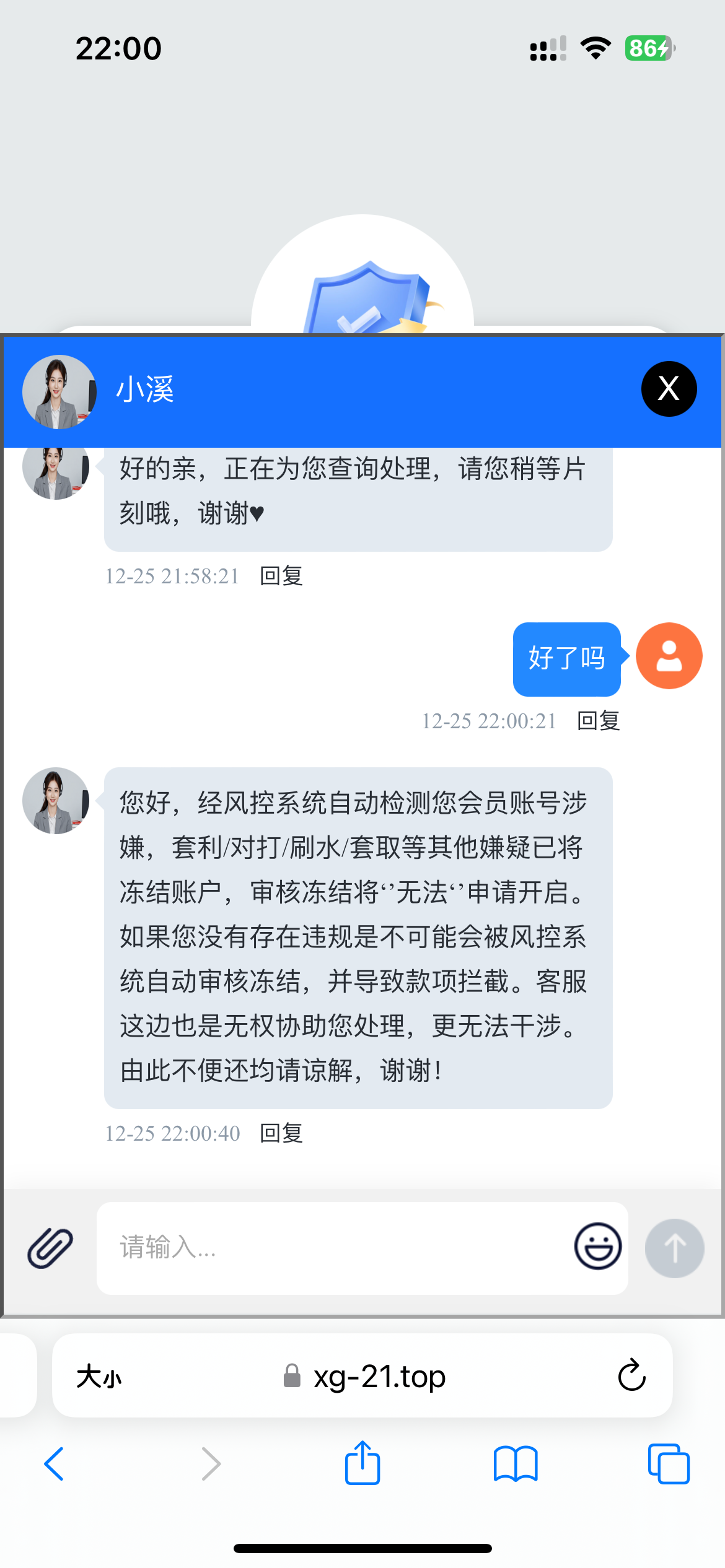Open the emoji picker

(597, 1247)
